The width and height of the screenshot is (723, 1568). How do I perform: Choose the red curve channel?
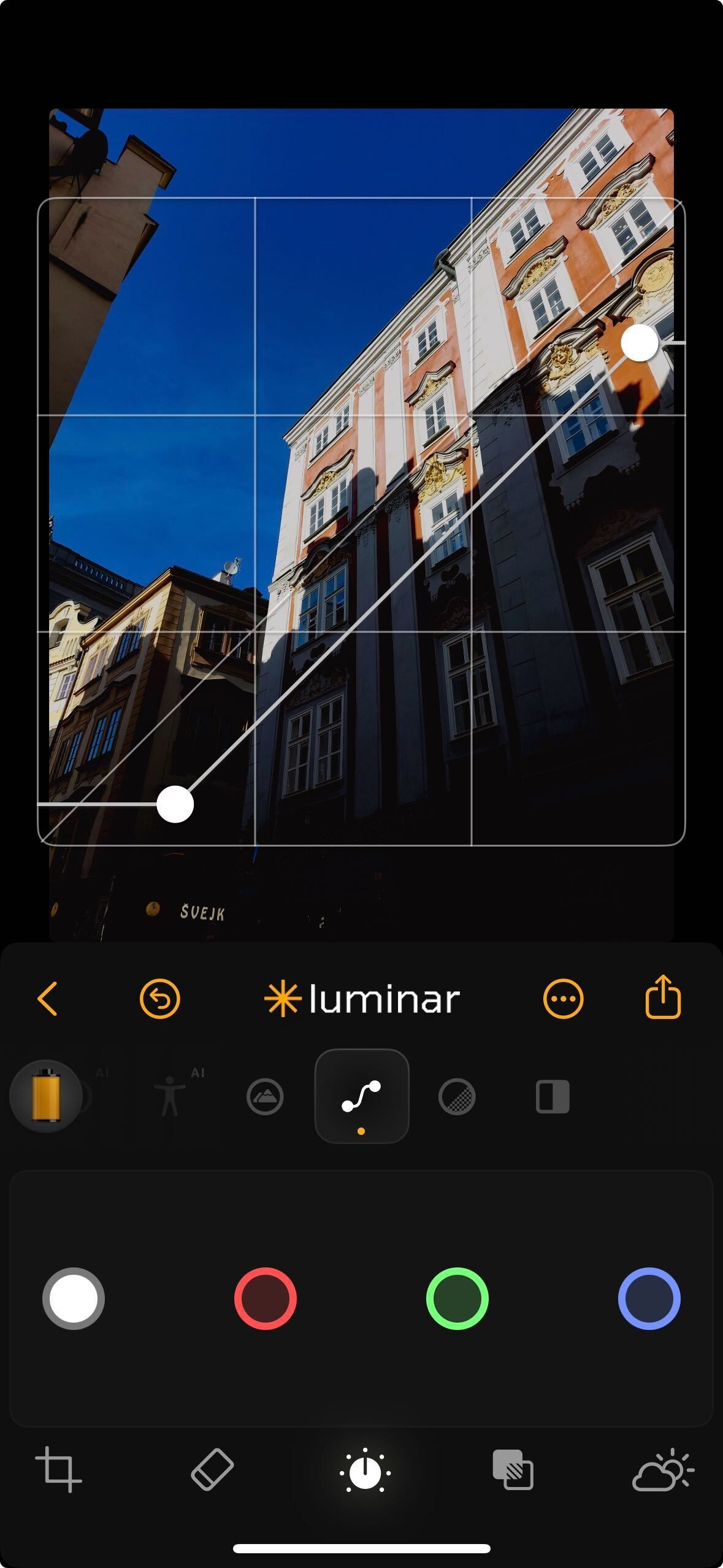coord(266,1299)
